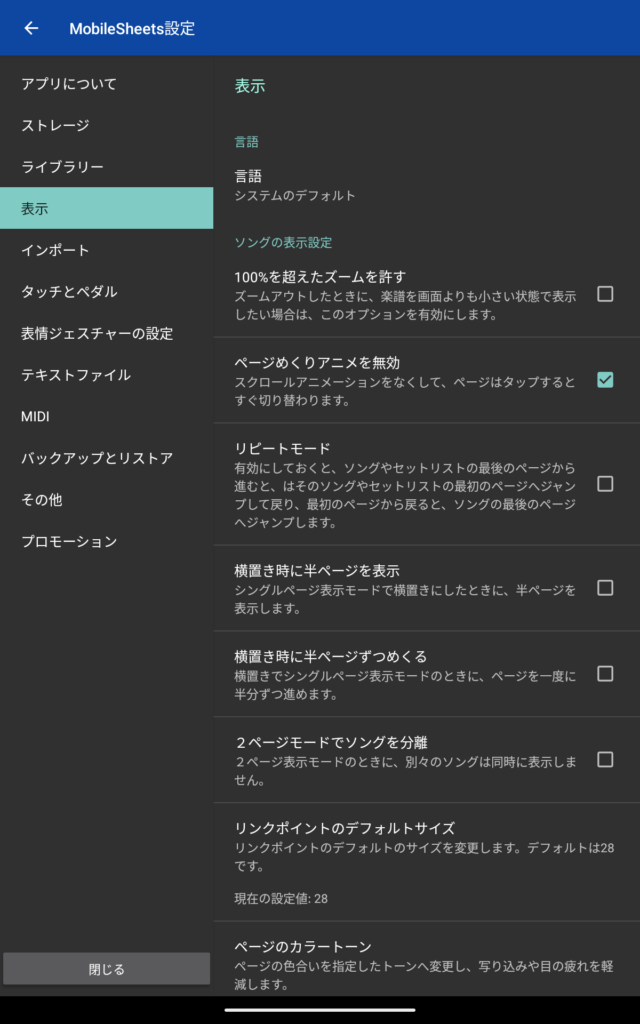
Task: Uncheck ページめくりアニメを無効
Action: pos(605,380)
